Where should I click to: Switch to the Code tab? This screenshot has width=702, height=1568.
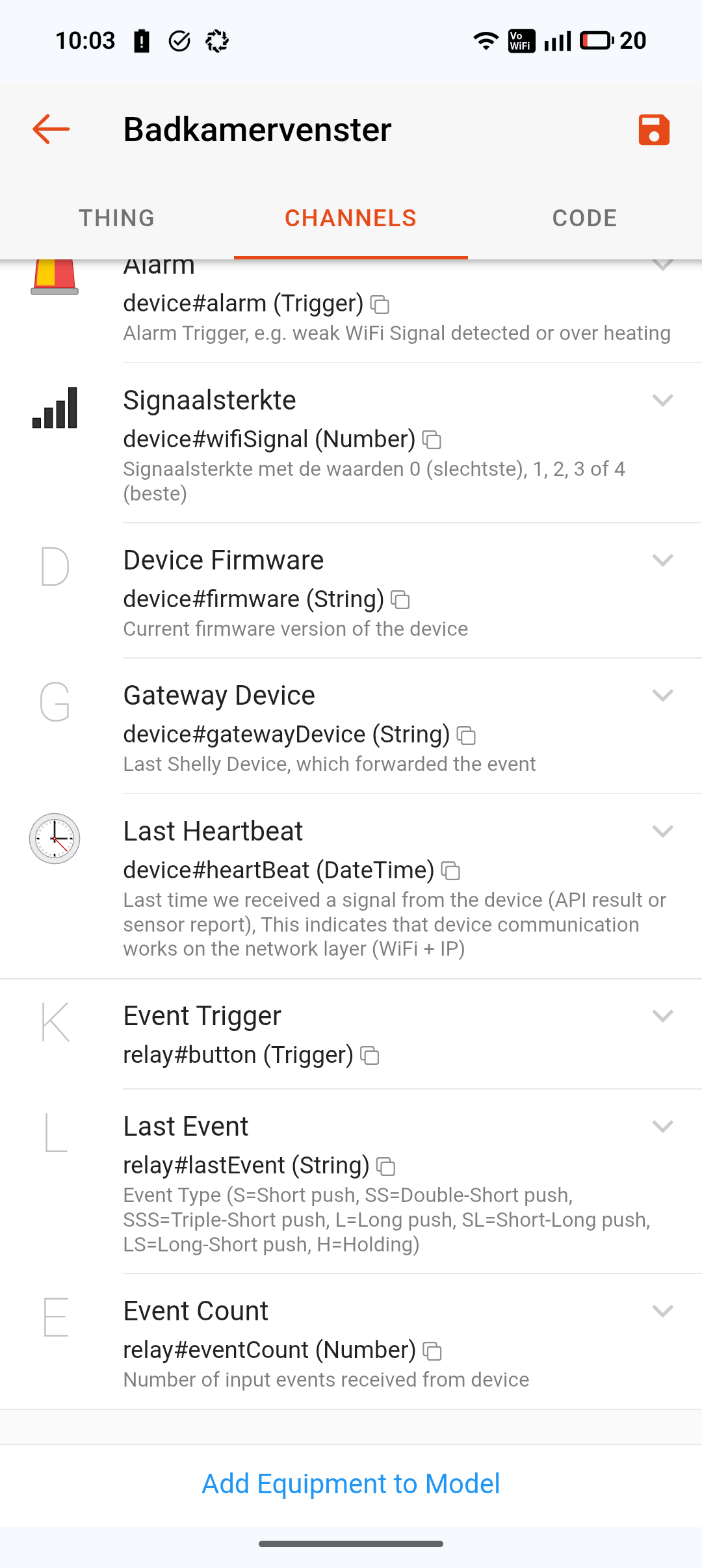(584, 218)
